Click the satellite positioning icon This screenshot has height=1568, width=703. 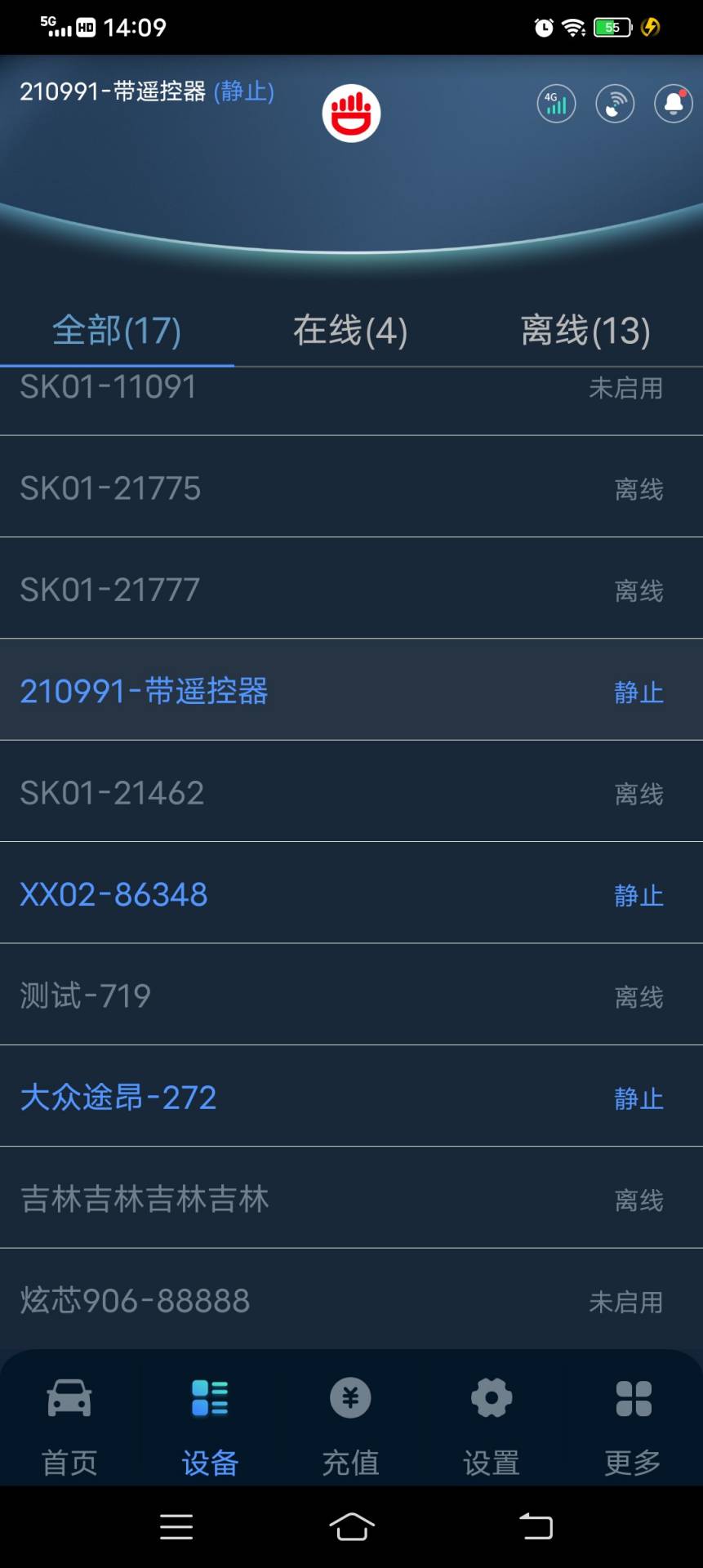tap(614, 104)
